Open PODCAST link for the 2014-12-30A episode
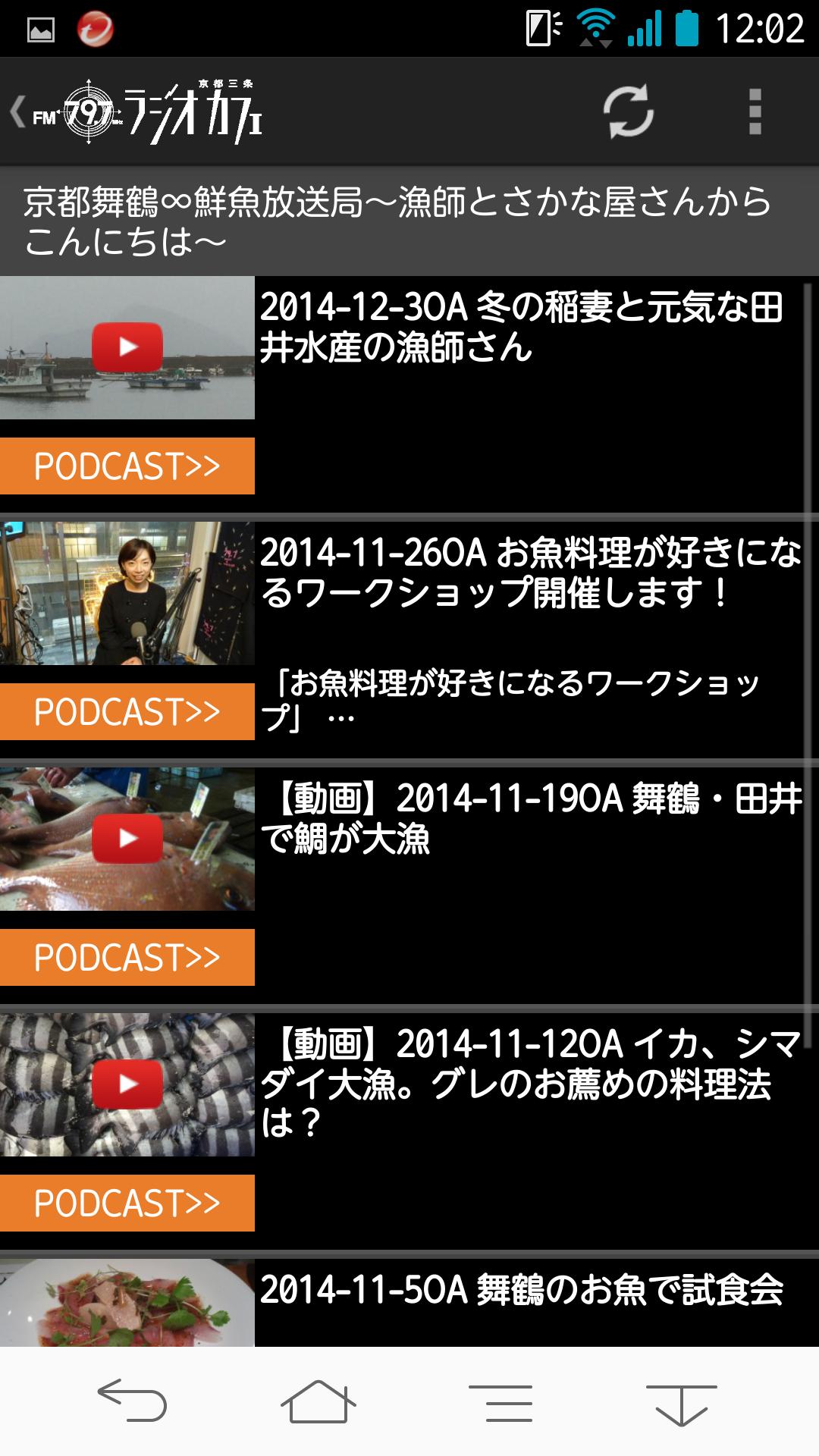819x1456 pixels. (x=127, y=464)
